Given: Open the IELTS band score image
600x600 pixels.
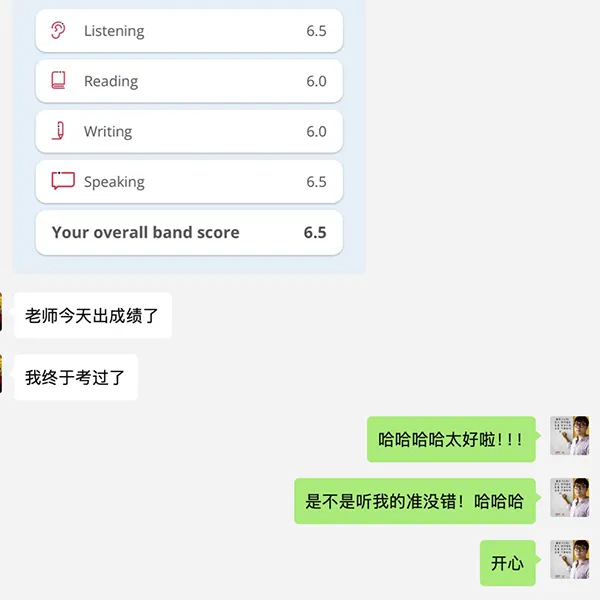Looking at the screenshot, I should [189, 135].
